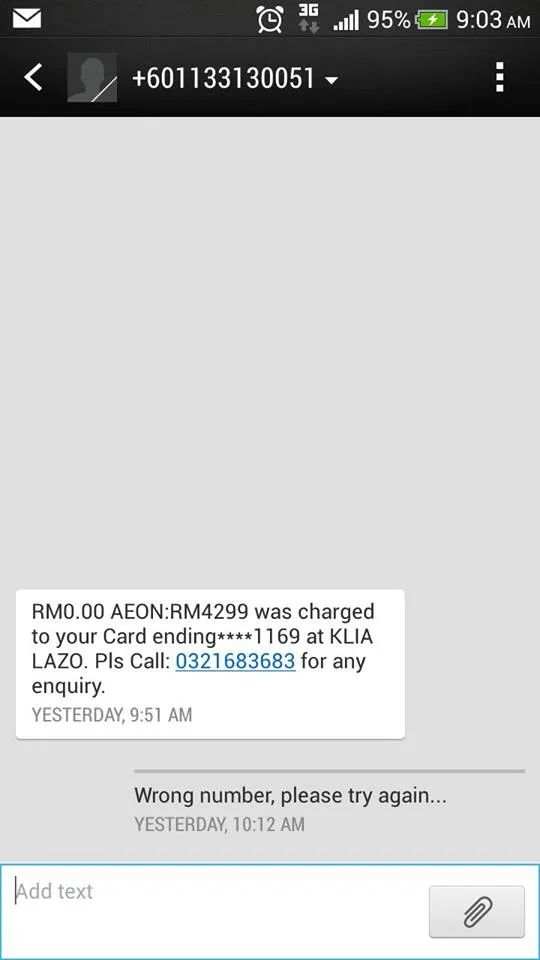Attach a file with the paperclip button

(x=476, y=912)
